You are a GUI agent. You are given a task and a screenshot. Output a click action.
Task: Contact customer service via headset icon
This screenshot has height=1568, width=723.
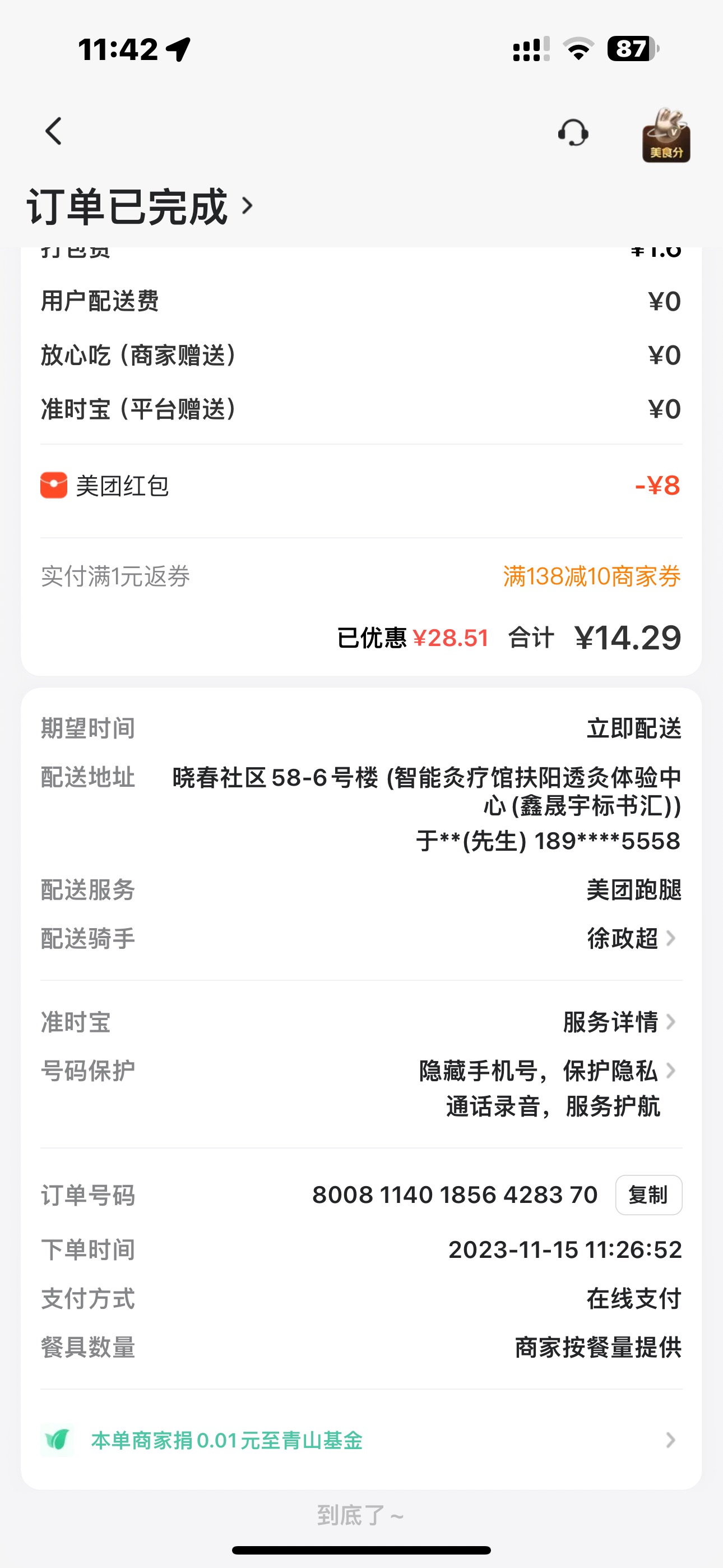[x=573, y=133]
